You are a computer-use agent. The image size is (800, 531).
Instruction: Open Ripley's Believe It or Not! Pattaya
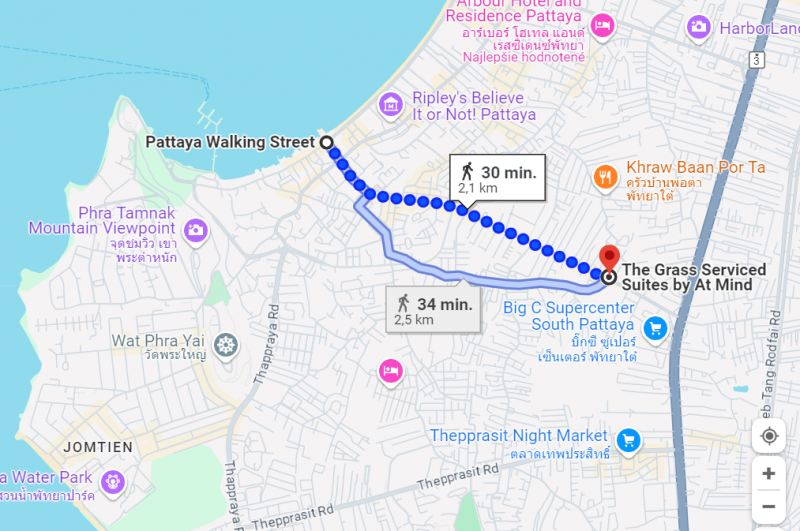point(392,104)
